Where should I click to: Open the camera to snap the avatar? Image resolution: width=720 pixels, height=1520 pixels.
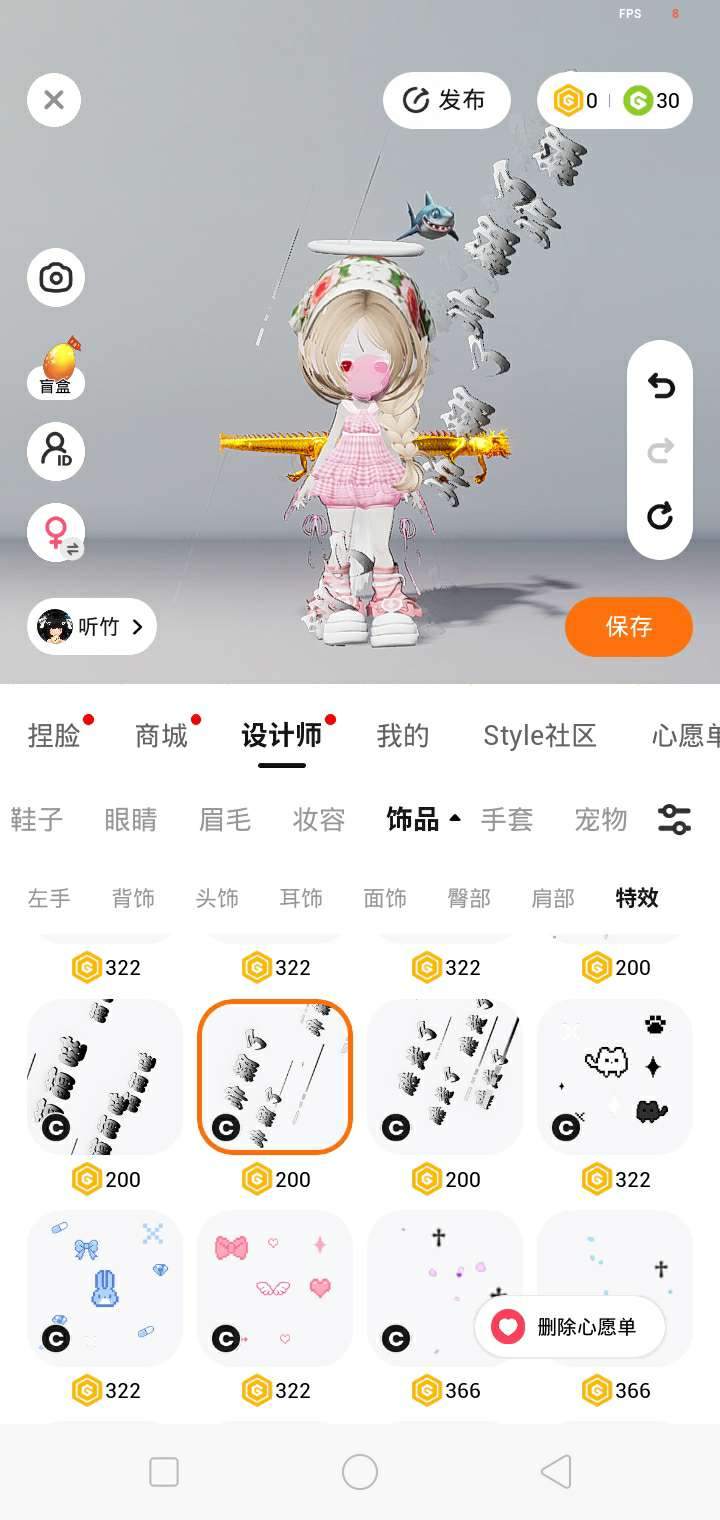click(x=56, y=278)
